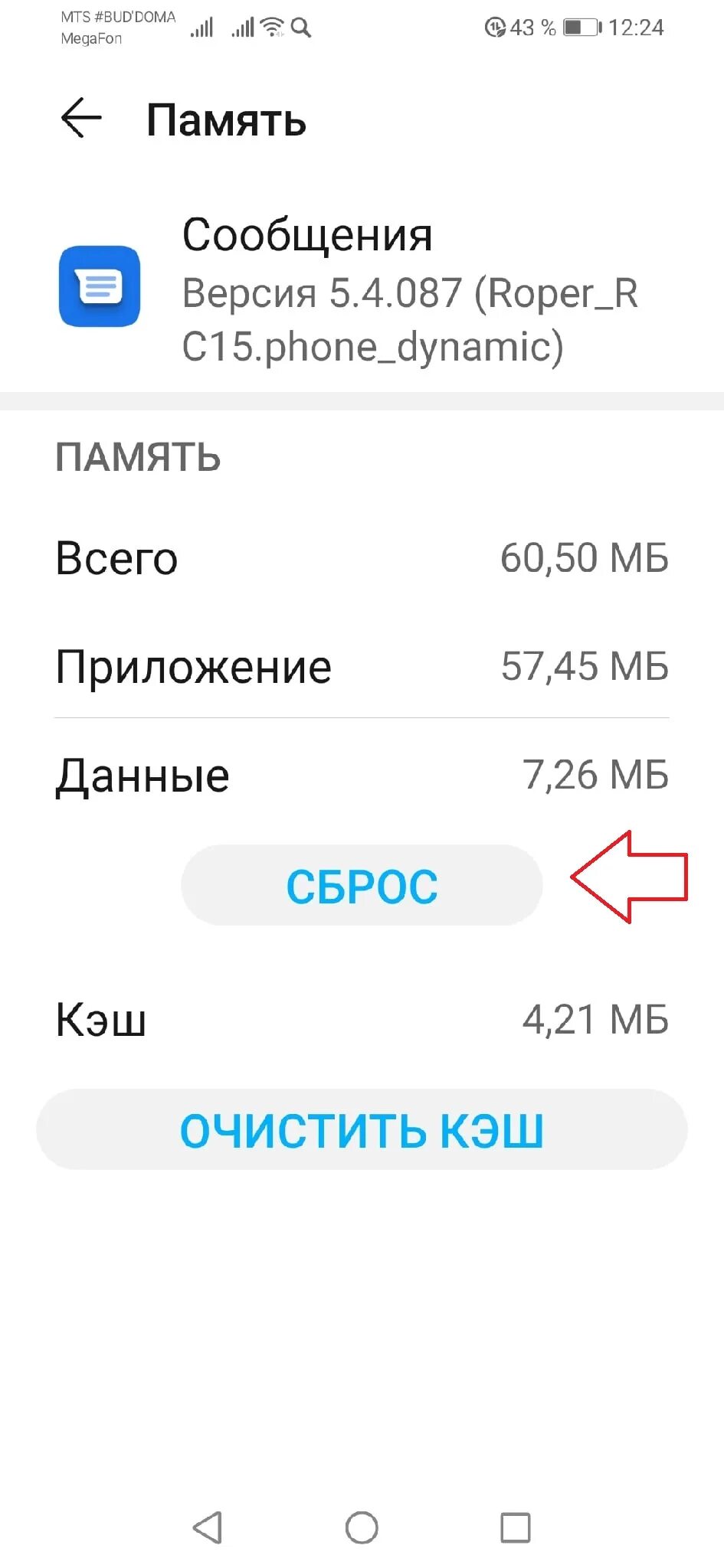The width and height of the screenshot is (724, 1568).
Task: Go to the home screen
Action: 362,1527
